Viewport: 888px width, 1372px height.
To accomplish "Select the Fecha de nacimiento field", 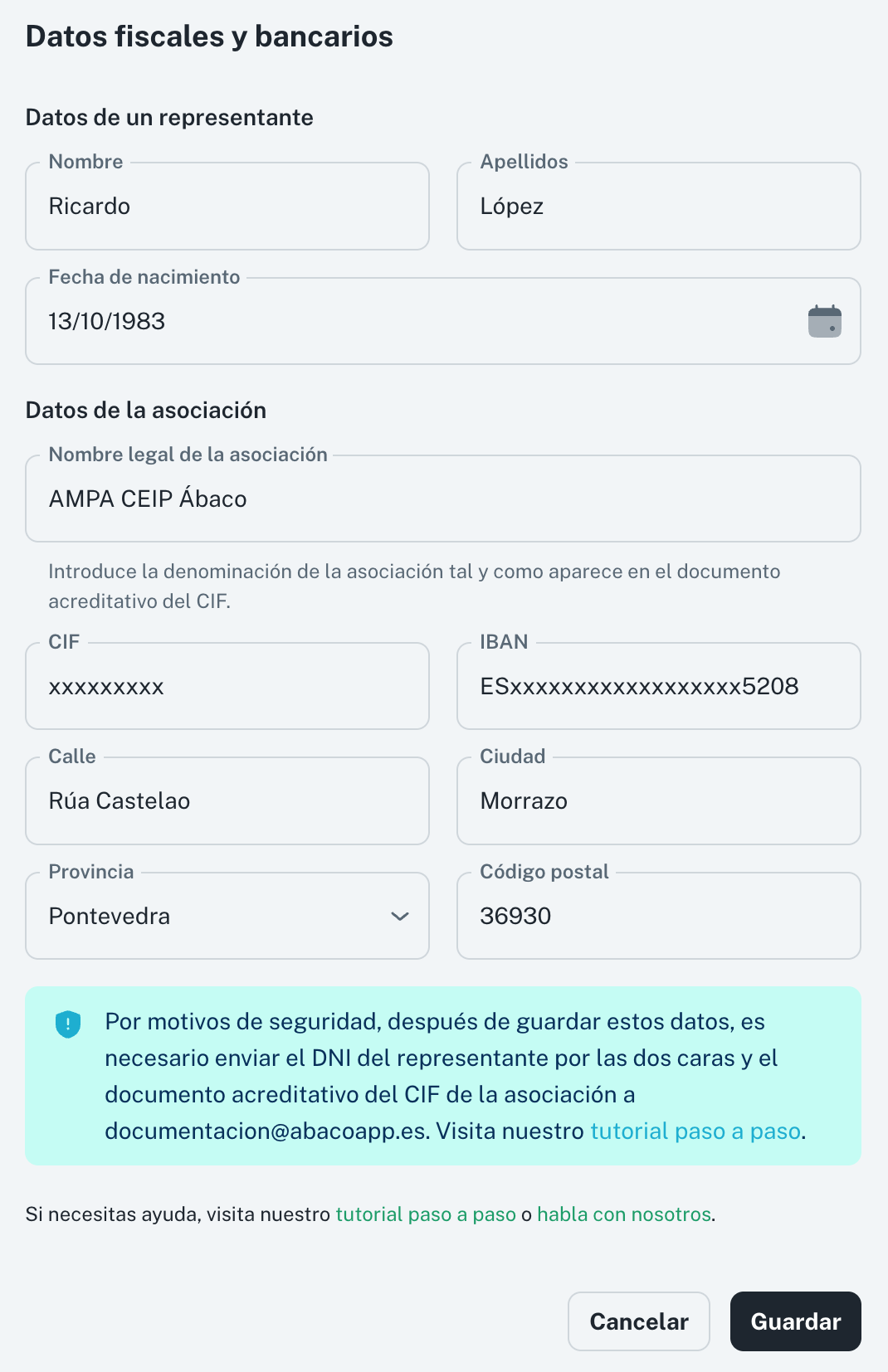I will (x=415, y=322).
